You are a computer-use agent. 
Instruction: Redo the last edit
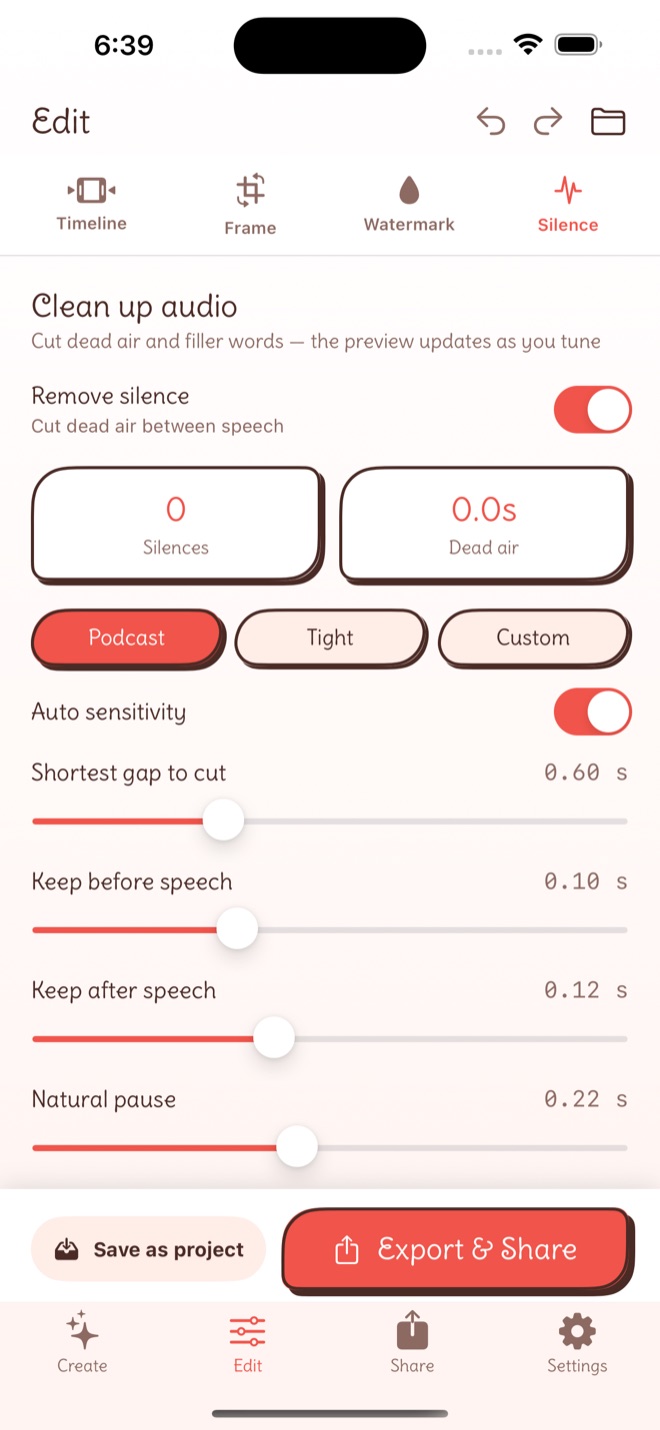[548, 122]
